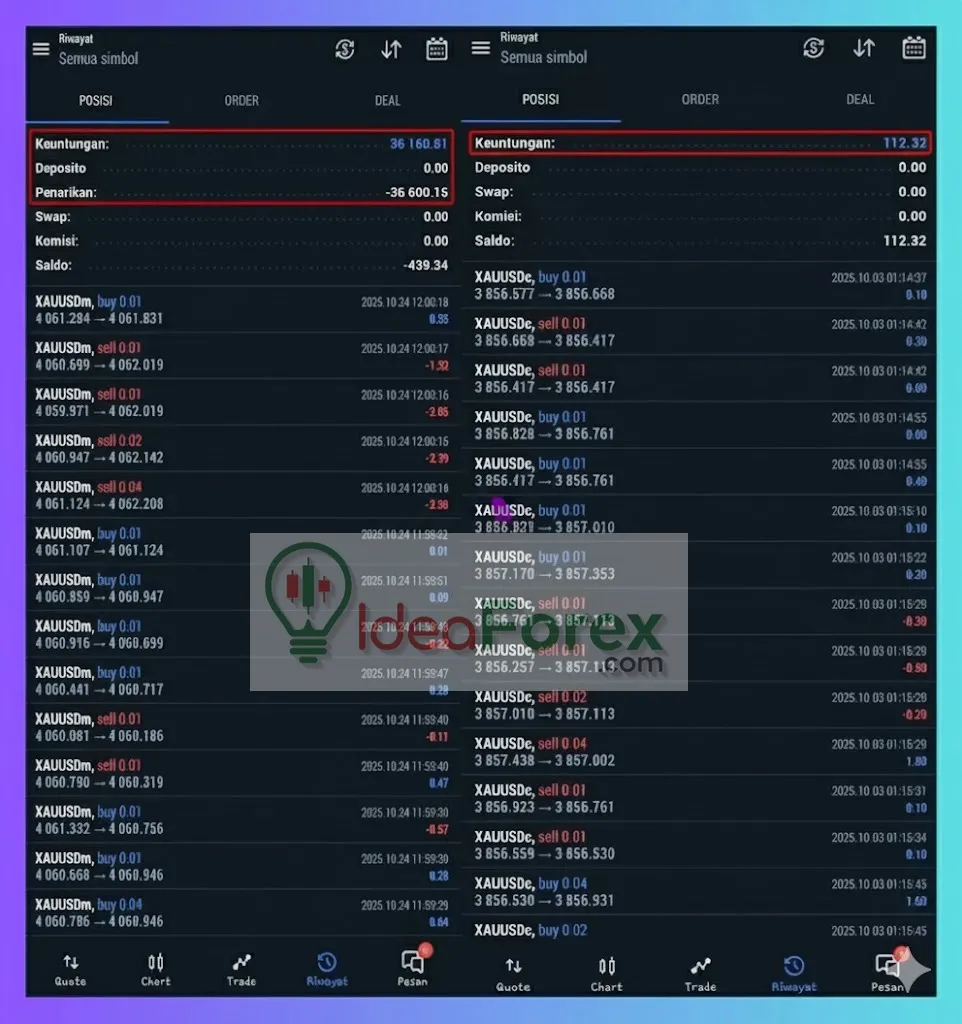Select the POSISI tab

96,100
